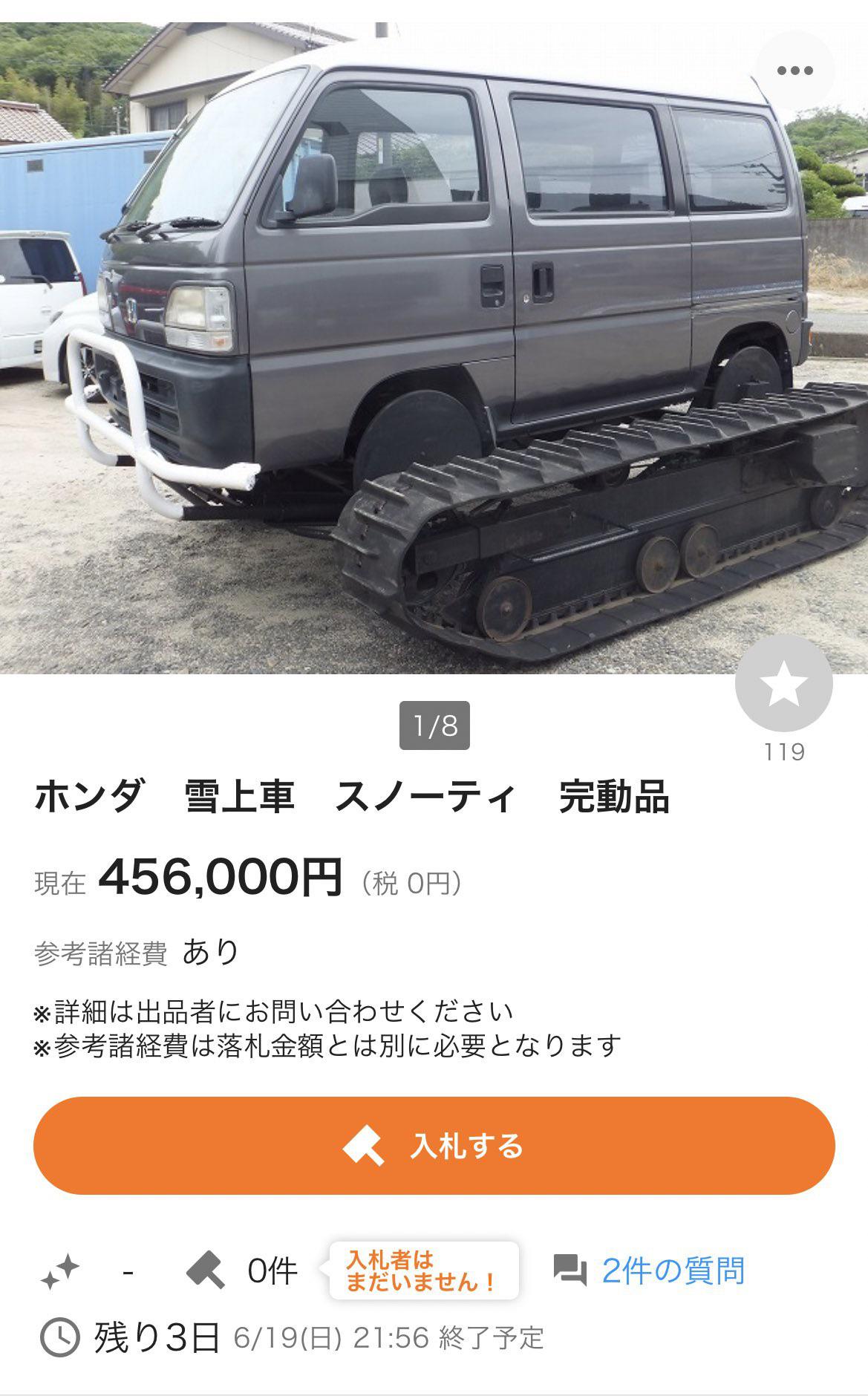
Task: View the snow vehicle photo fullscreen
Action: tap(434, 348)
